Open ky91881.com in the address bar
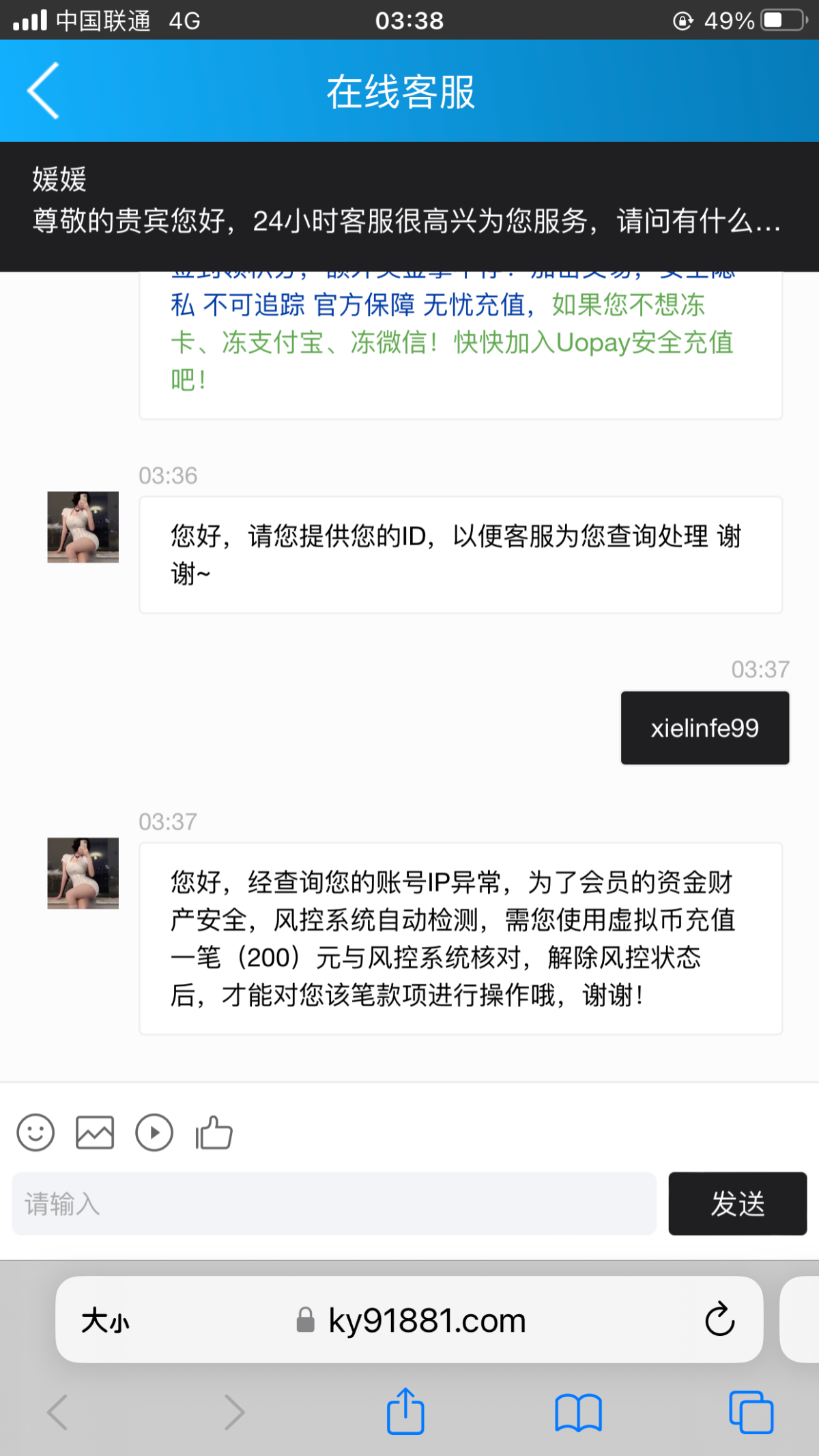 tap(425, 1320)
